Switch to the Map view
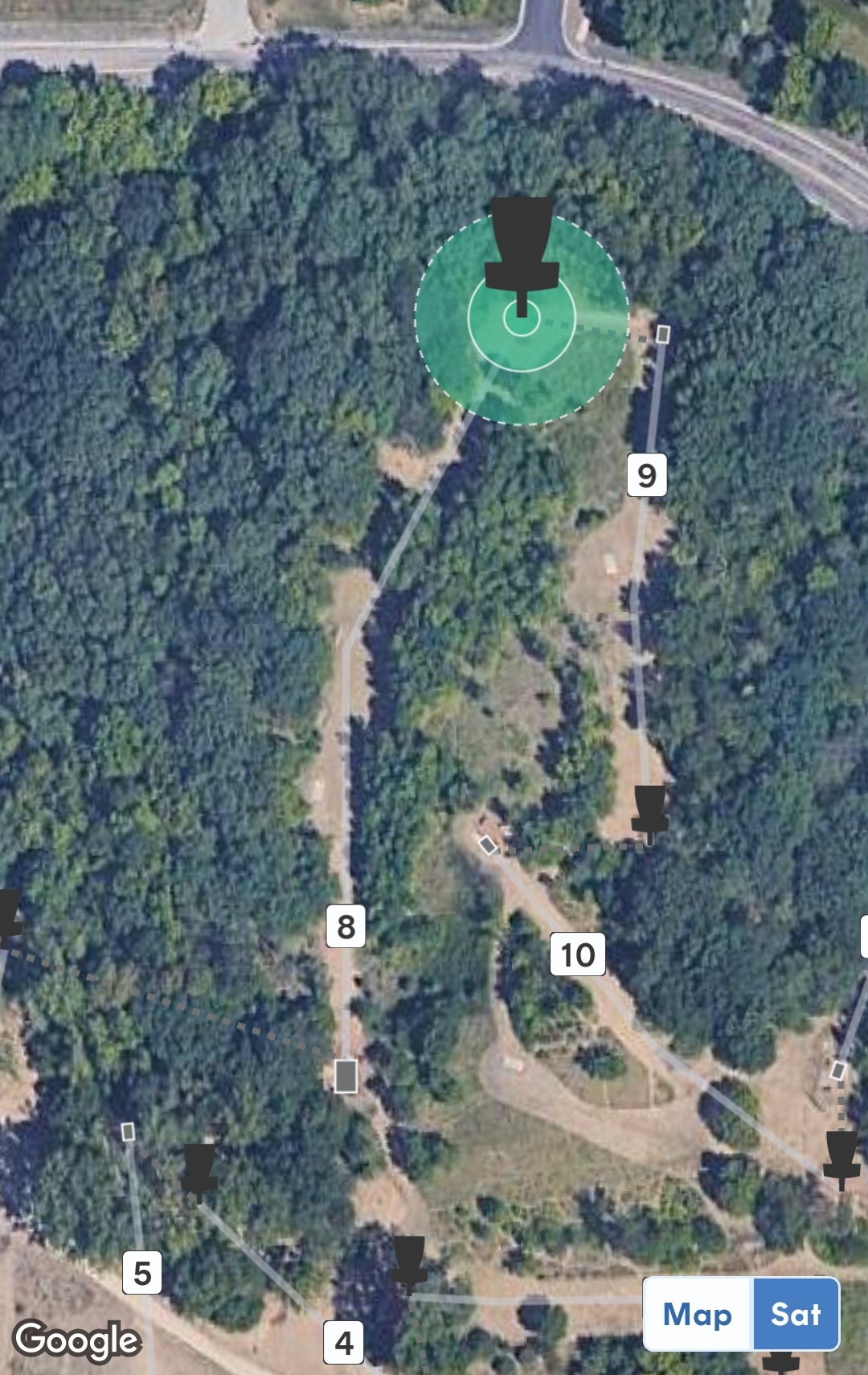 [697, 1315]
